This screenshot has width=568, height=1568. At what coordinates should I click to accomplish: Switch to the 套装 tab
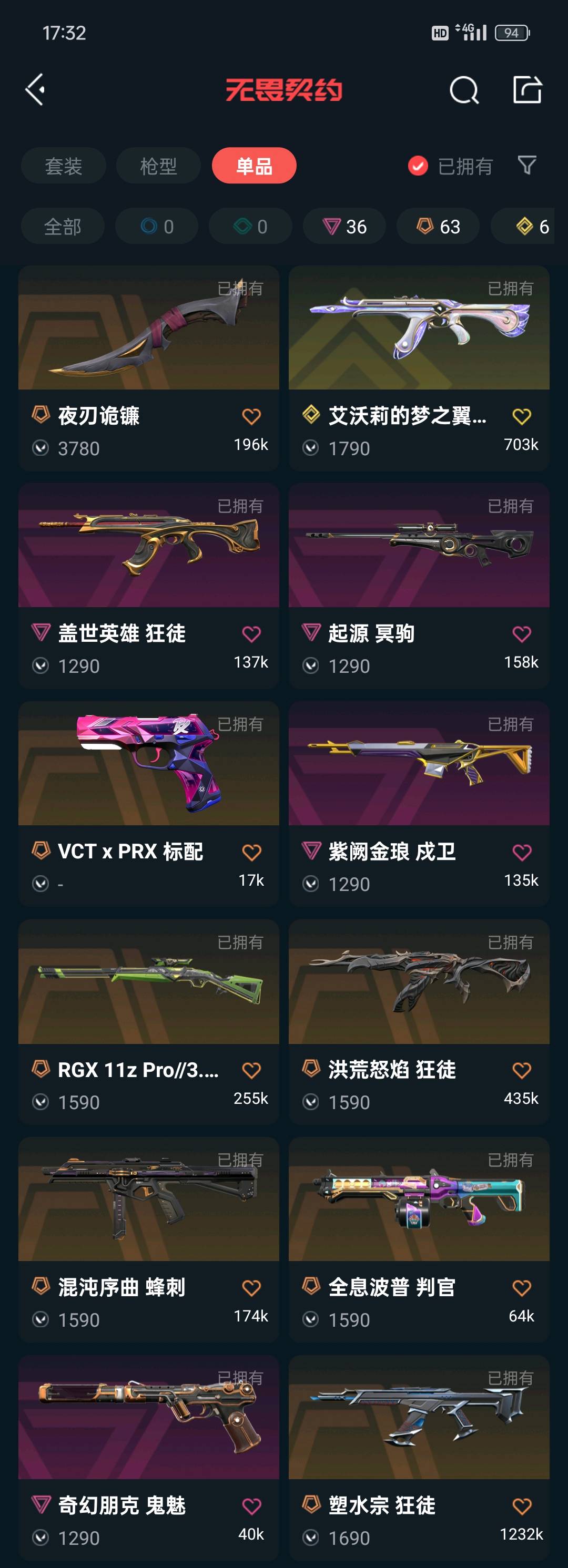[x=63, y=166]
